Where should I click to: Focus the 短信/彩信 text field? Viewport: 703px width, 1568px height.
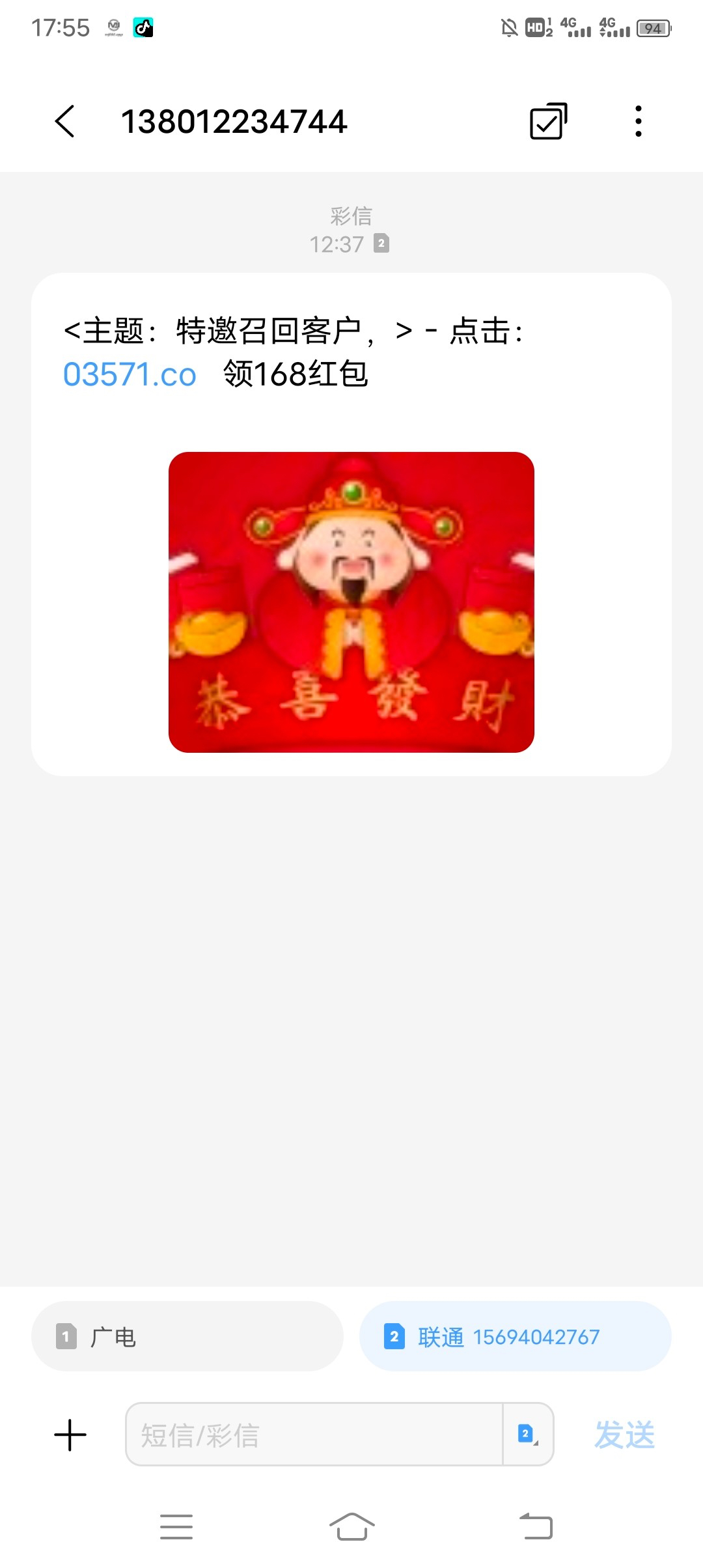pyautogui.click(x=314, y=1435)
